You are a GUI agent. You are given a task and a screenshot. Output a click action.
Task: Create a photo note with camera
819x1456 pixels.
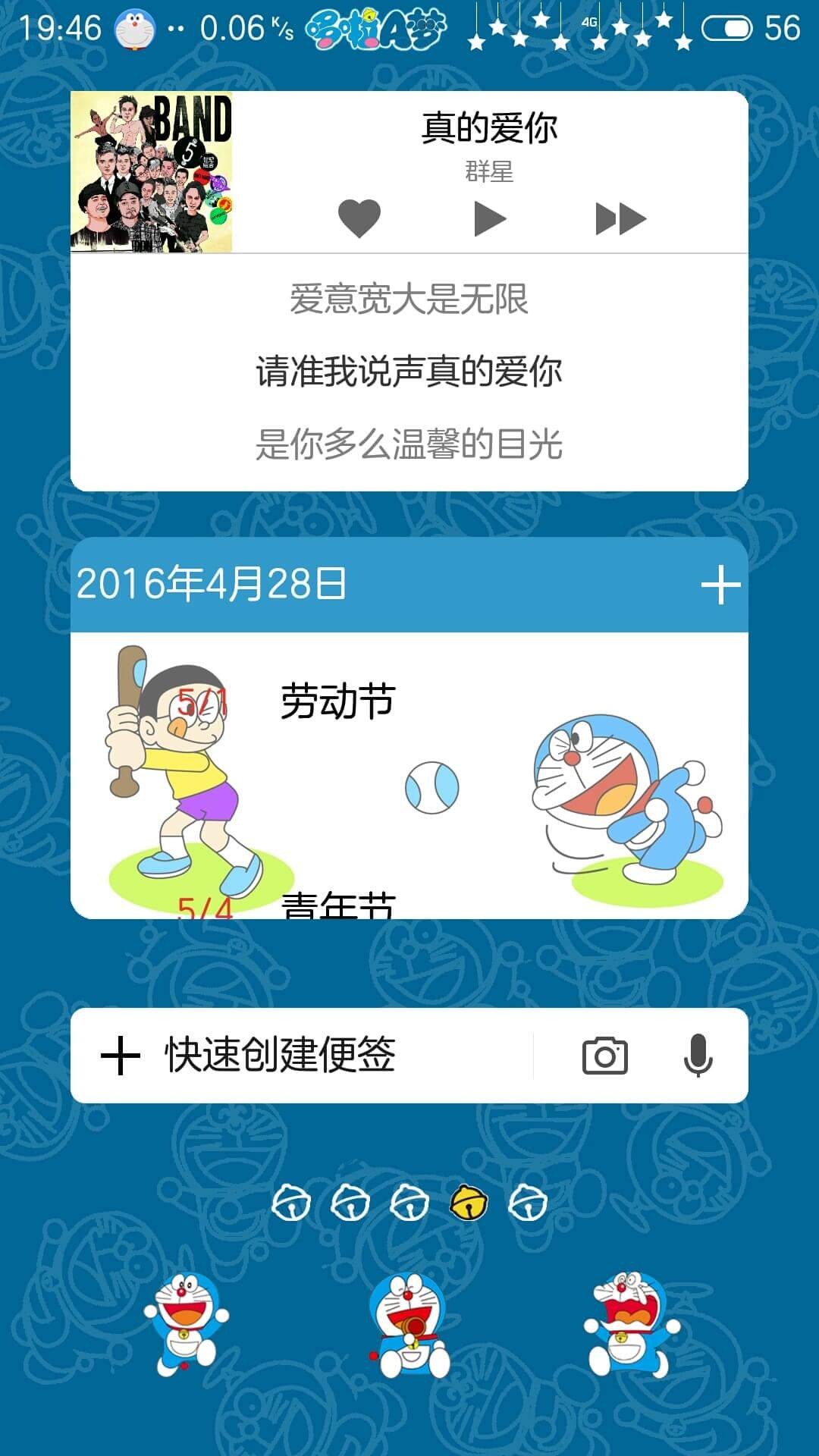coord(604,1055)
